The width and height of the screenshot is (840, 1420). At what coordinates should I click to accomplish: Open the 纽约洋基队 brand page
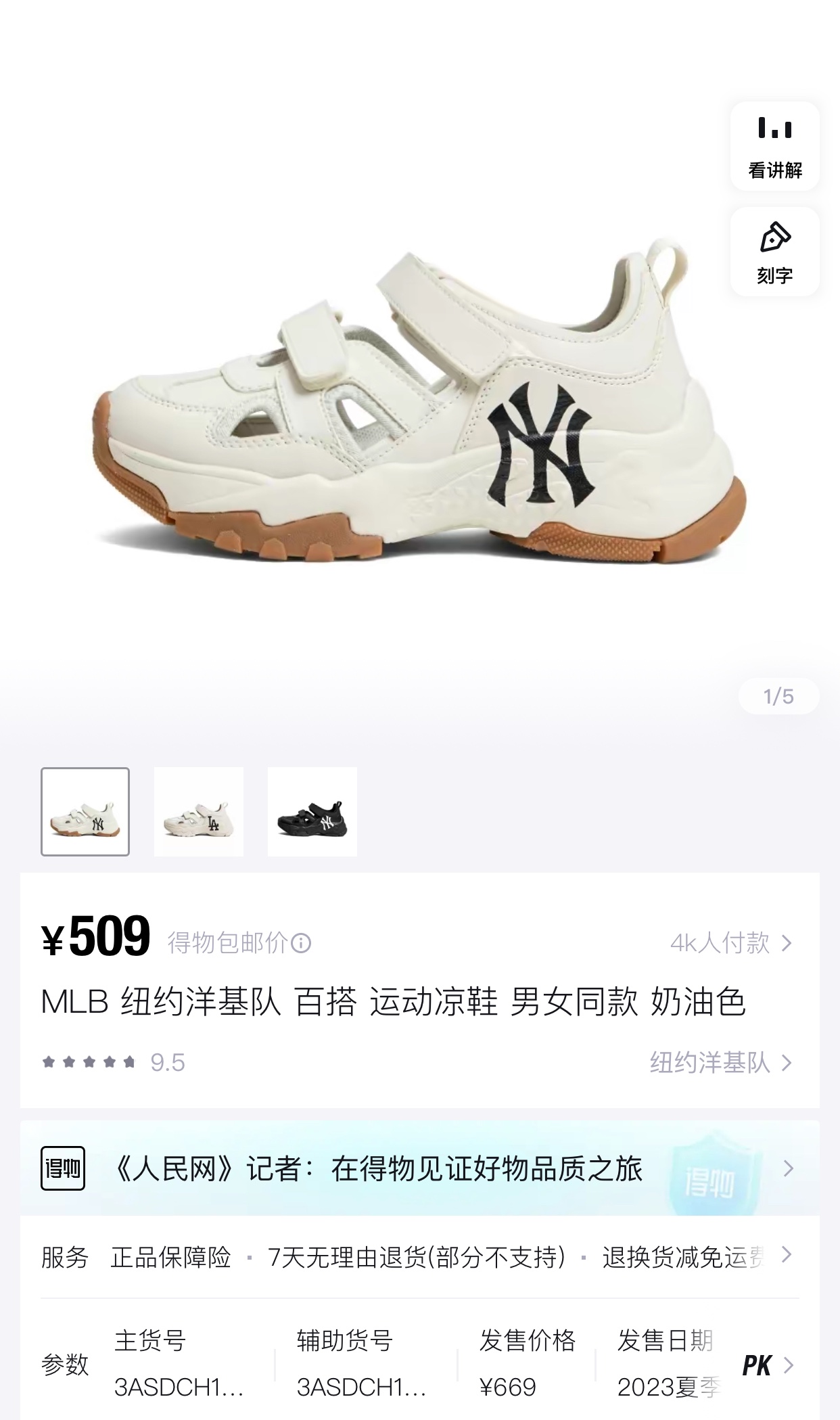(720, 1062)
